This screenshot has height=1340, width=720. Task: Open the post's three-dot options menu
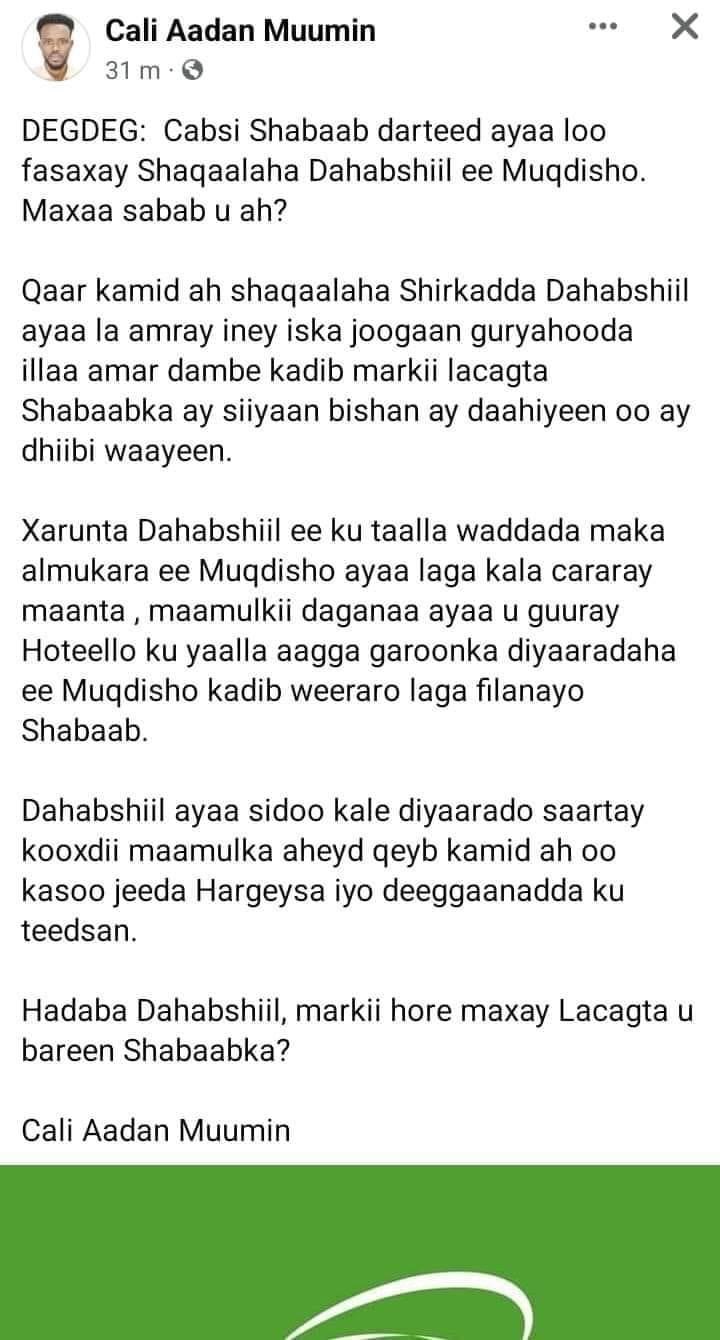[602, 27]
